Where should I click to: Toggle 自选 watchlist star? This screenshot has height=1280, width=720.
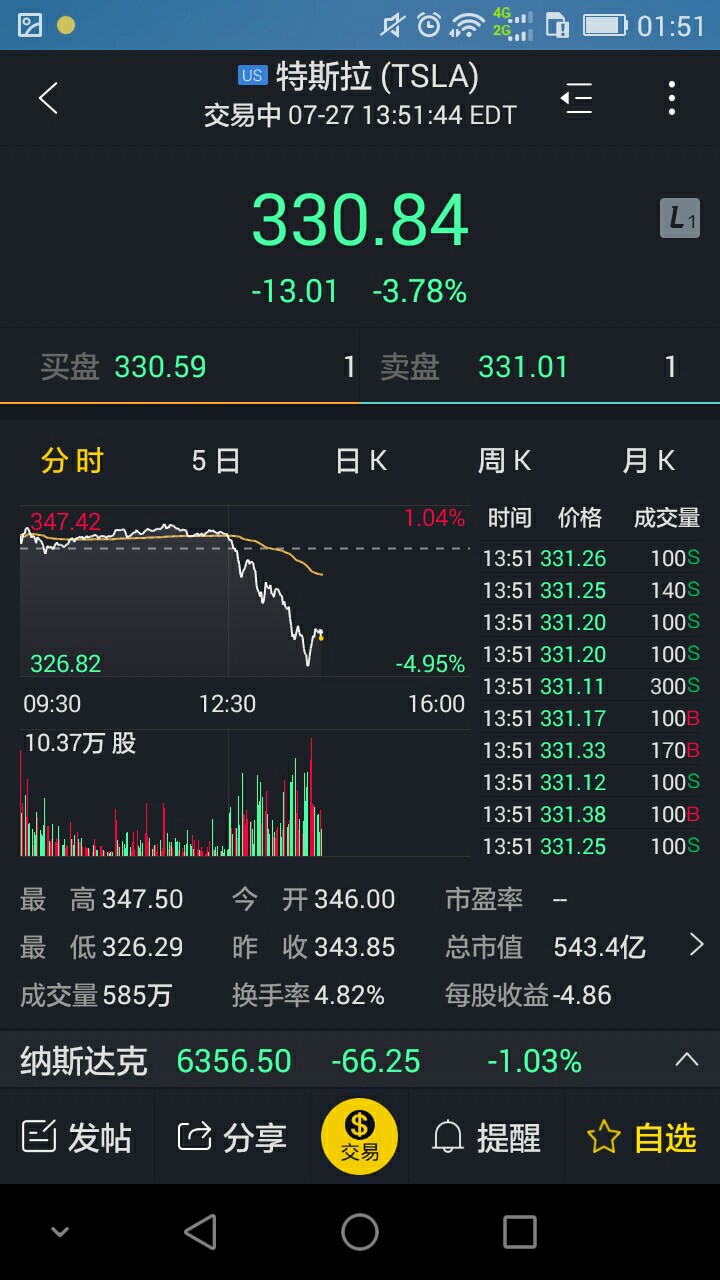tap(642, 1137)
